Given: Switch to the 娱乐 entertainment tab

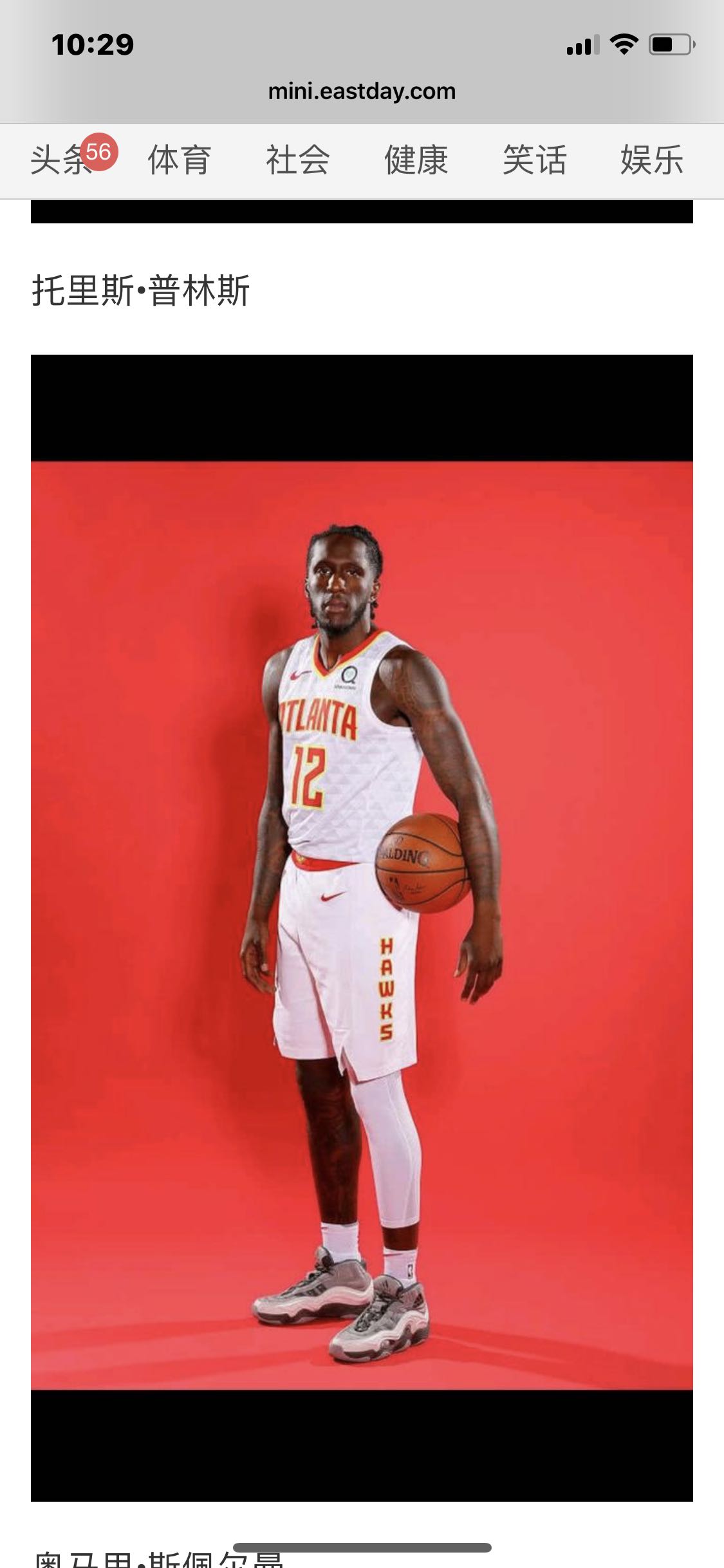Looking at the screenshot, I should point(652,160).
